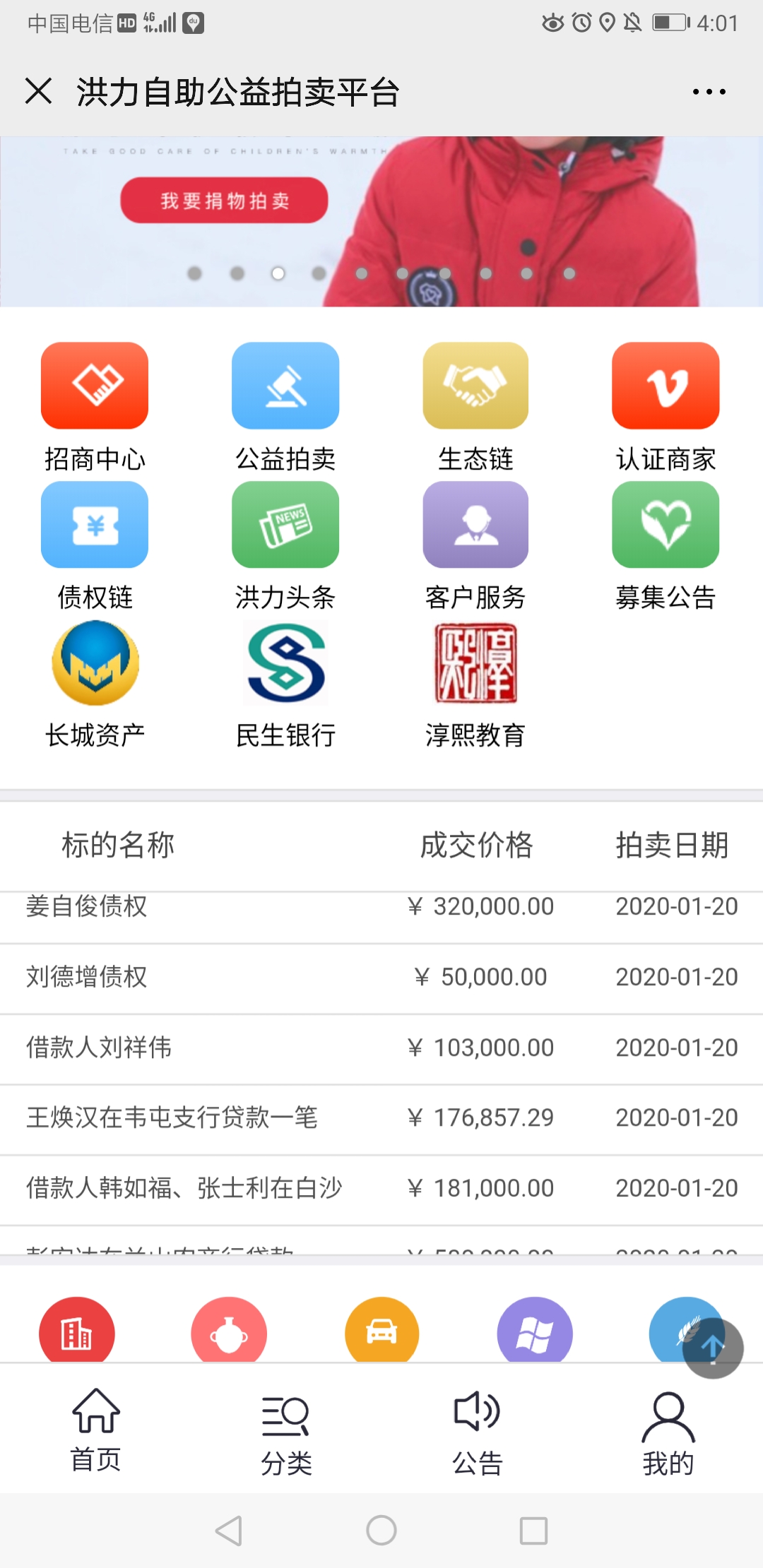The image size is (763, 1568).
Task: Tap the system back button
Action: tap(229, 1531)
